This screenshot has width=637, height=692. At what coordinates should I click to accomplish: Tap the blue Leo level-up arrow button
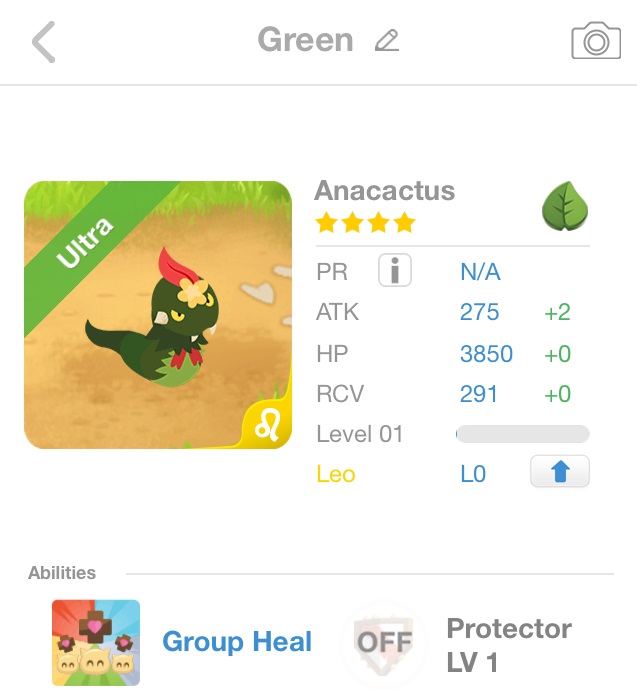(559, 472)
